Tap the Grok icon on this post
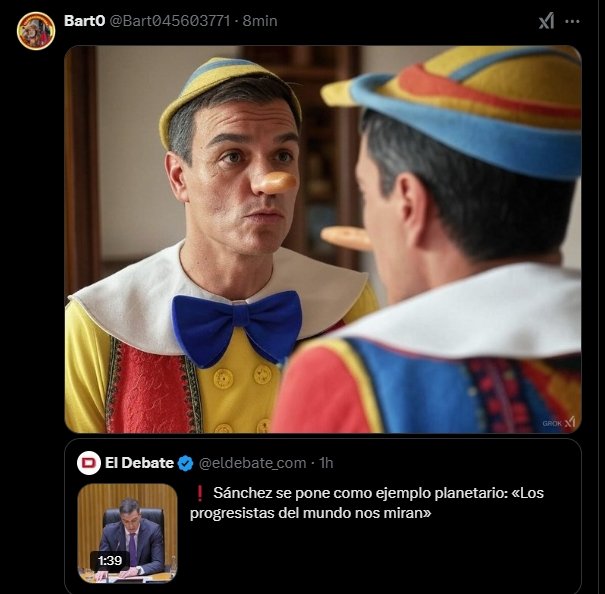Screen dimensions: 605x594 (546, 21)
